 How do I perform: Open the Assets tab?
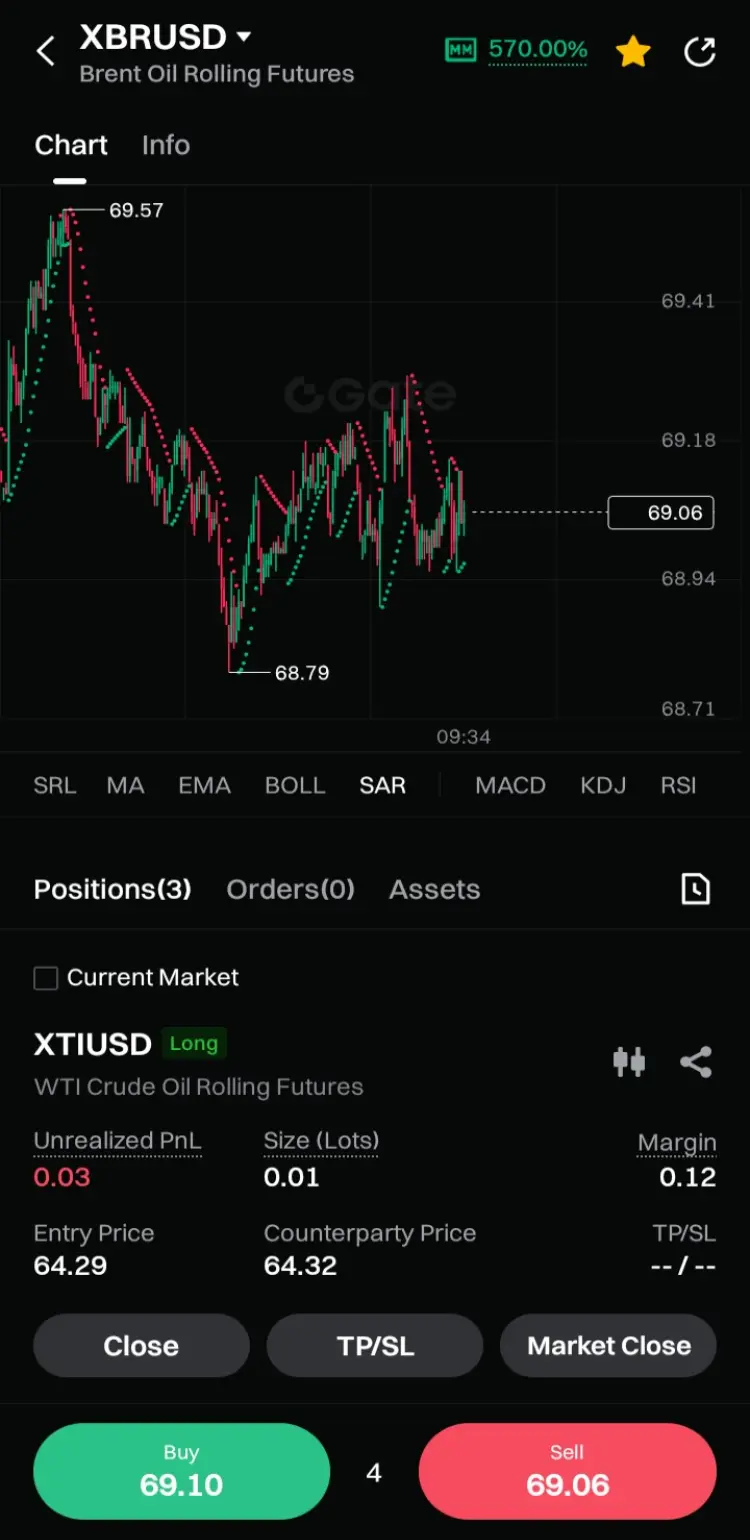click(x=435, y=889)
